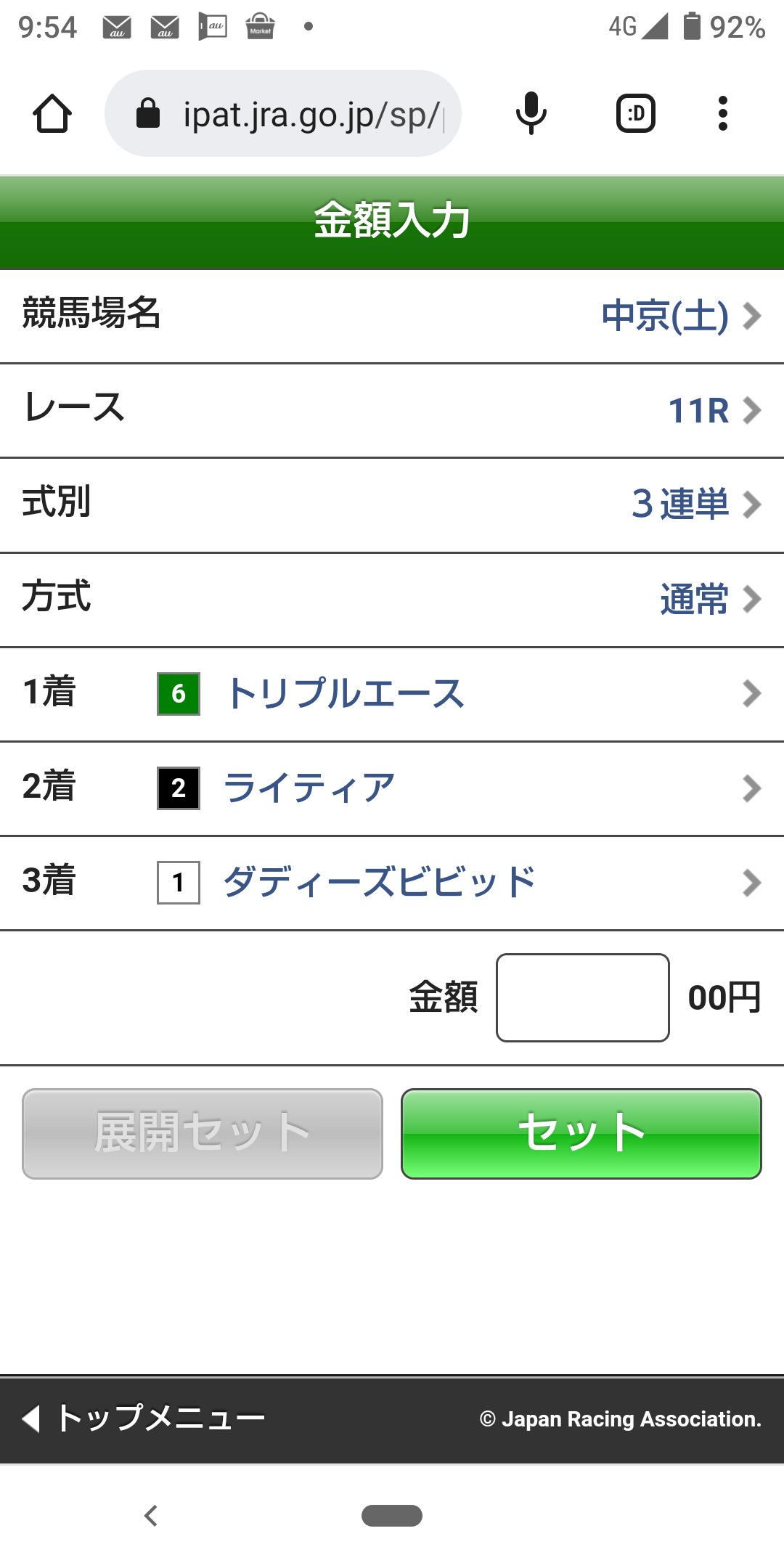
Task: Change the race number 11R
Action: (x=713, y=411)
